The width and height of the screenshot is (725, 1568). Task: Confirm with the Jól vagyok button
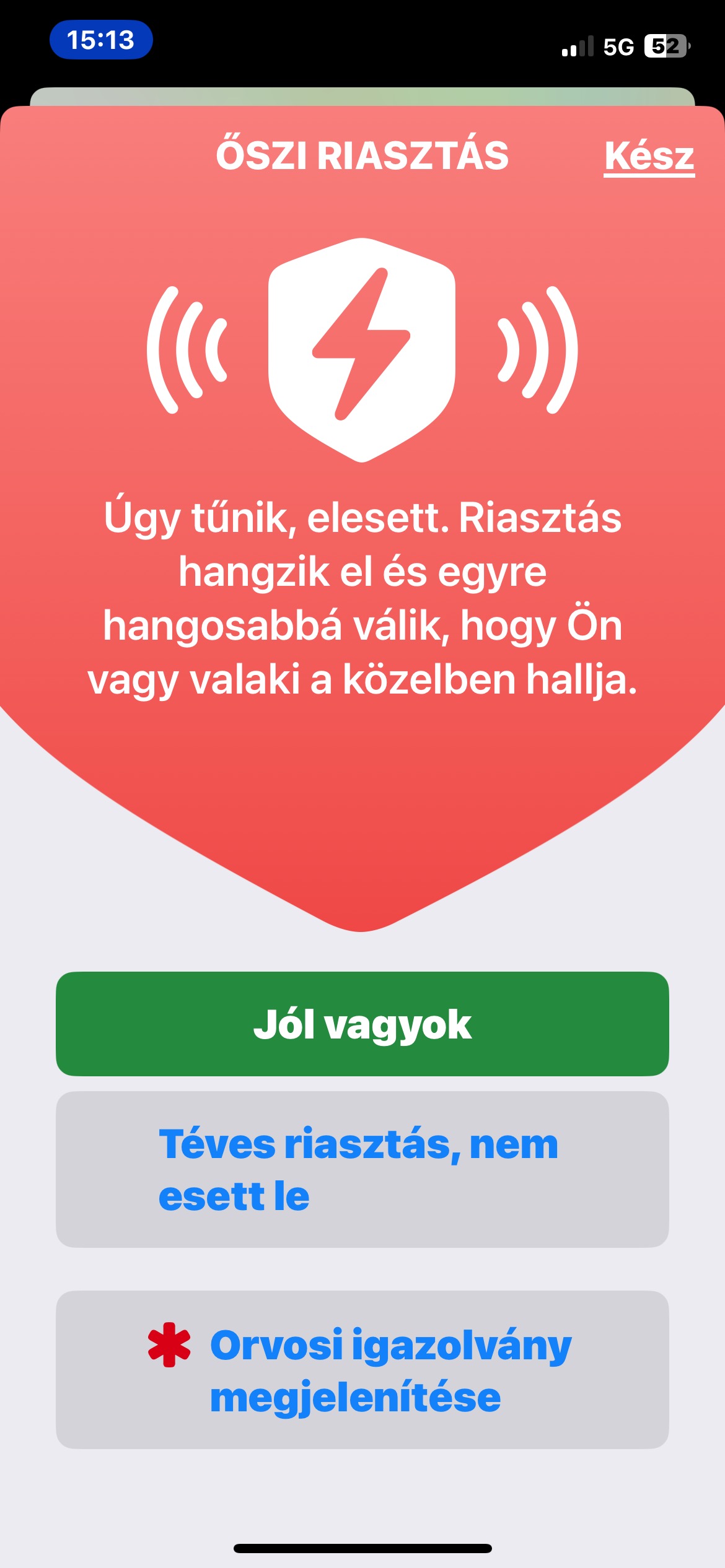(362, 1024)
